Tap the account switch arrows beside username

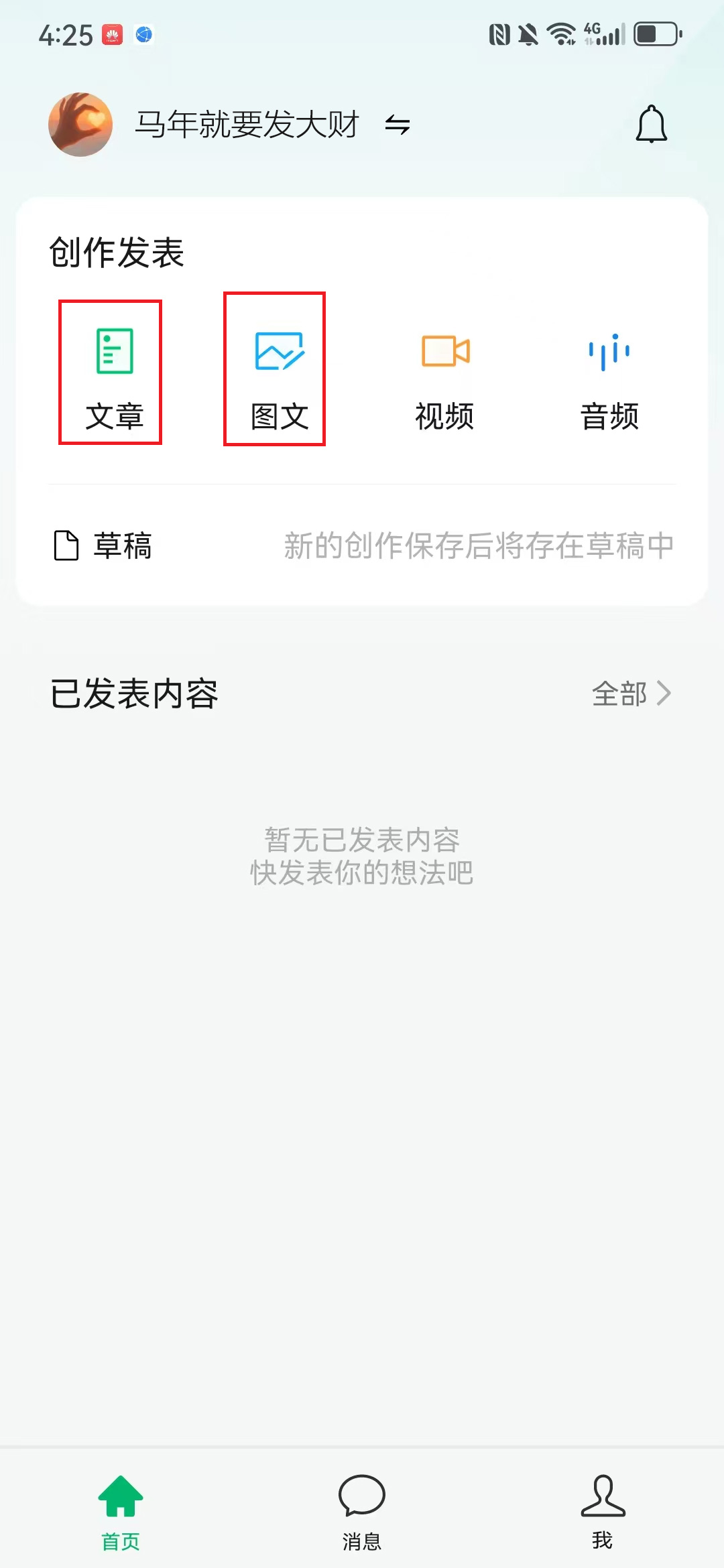coord(397,126)
